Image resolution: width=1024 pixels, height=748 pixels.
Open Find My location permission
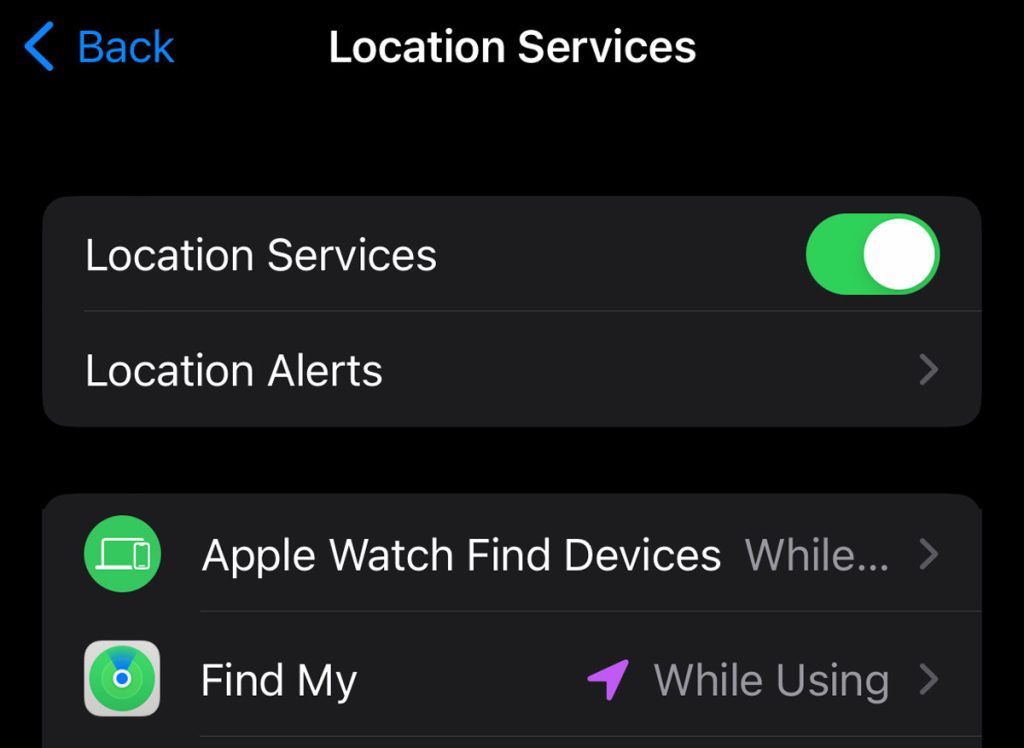point(510,681)
